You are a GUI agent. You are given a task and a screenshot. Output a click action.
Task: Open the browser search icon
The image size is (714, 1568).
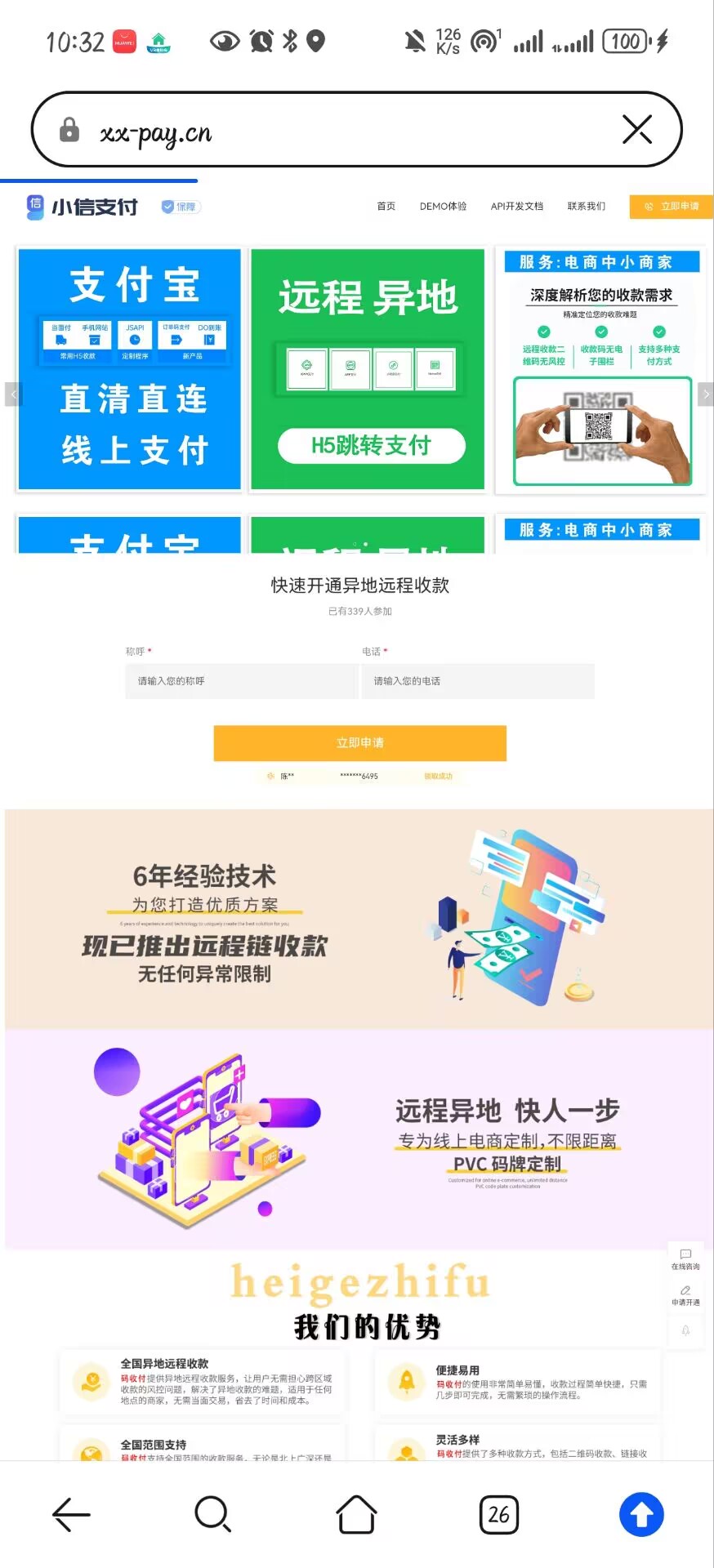point(213,1515)
